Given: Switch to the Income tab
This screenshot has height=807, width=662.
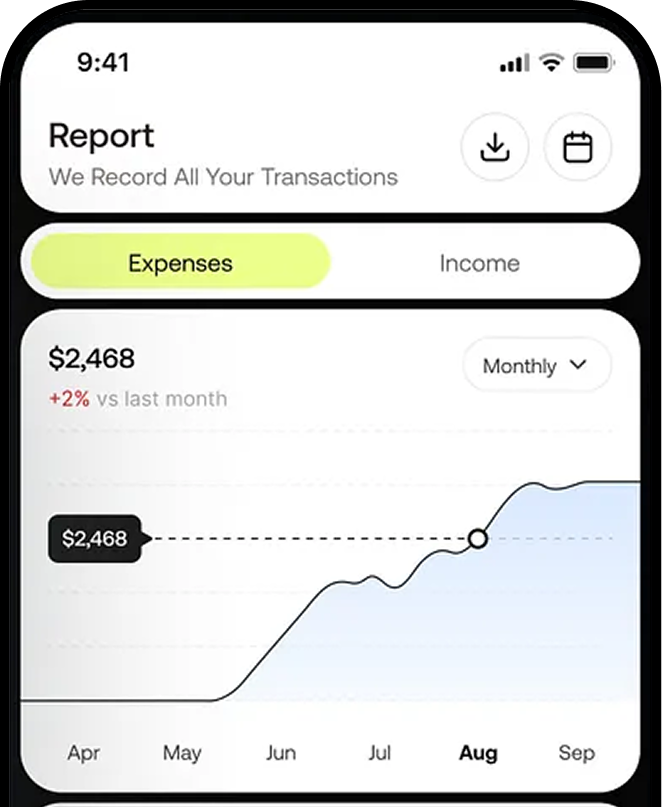Looking at the screenshot, I should (x=479, y=264).
